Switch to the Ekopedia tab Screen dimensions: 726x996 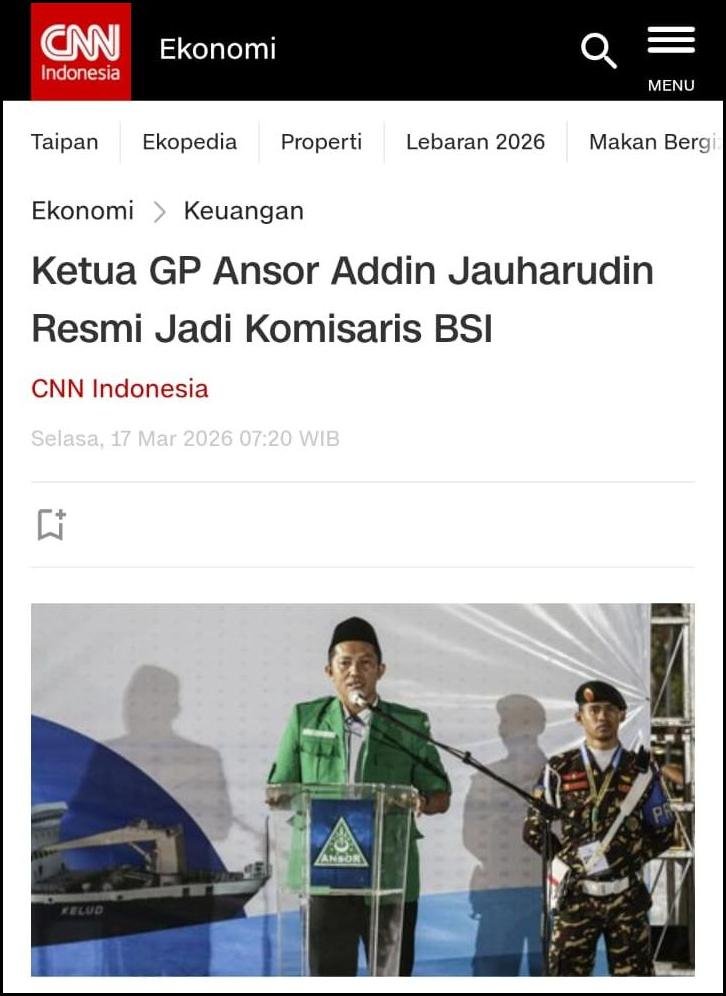(189, 142)
